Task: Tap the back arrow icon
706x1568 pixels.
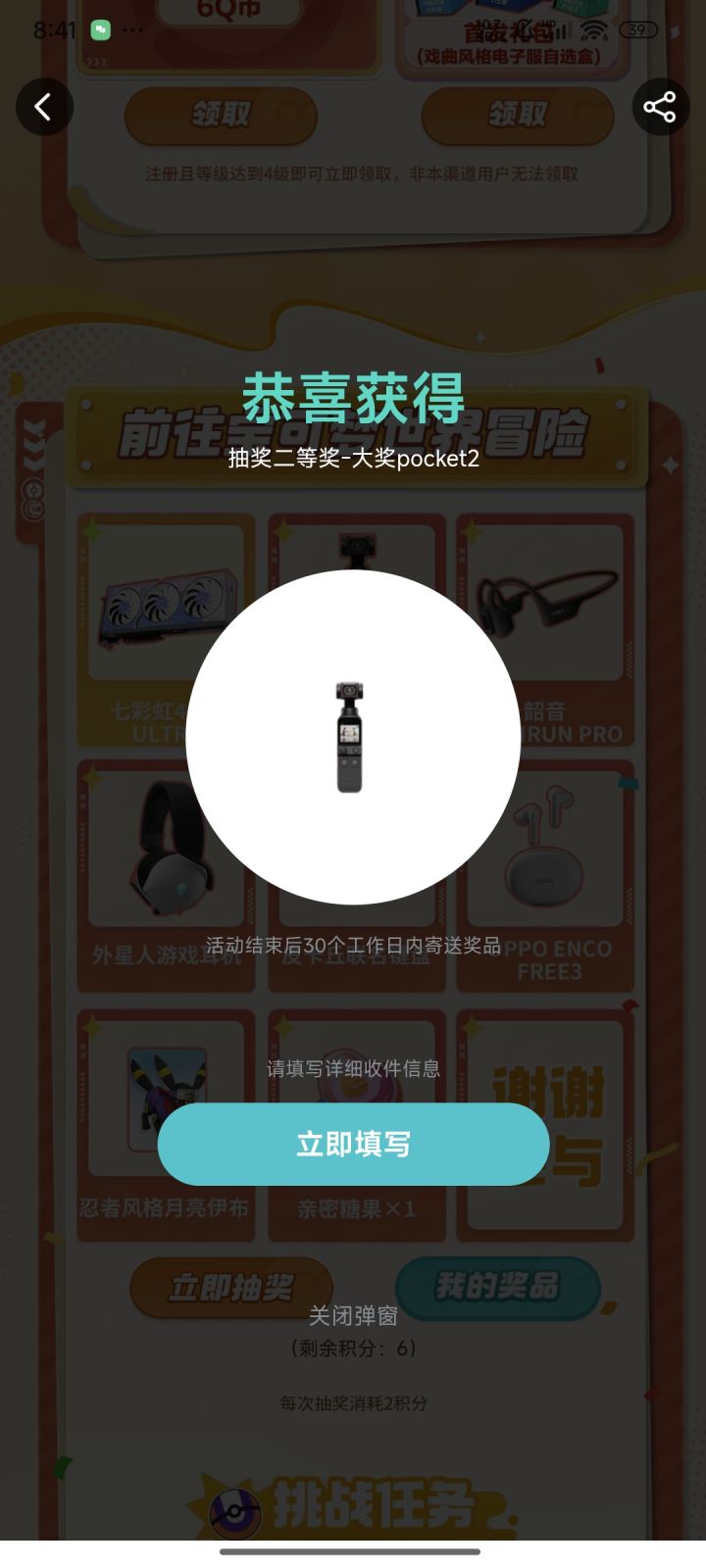Action: coord(44,107)
